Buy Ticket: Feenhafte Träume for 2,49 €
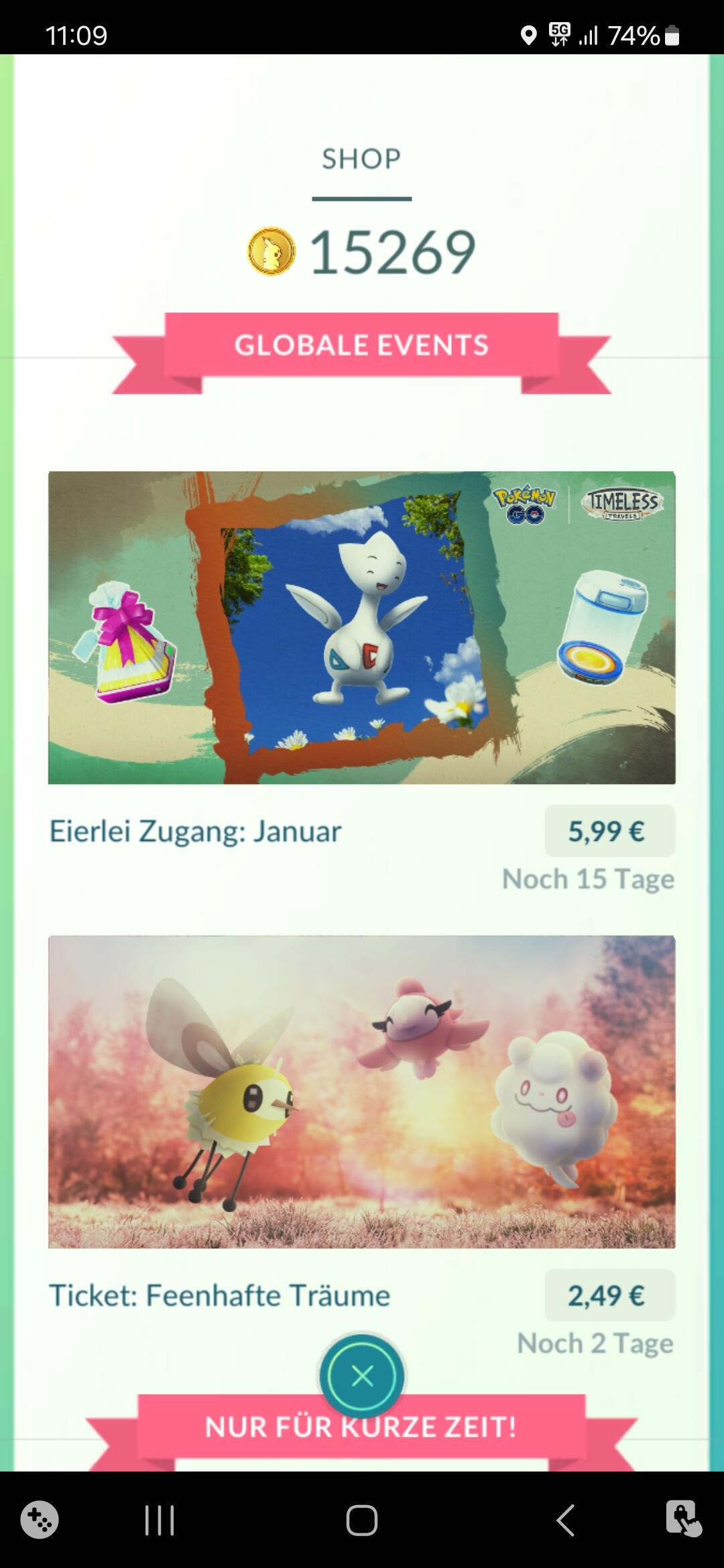 609,1295
